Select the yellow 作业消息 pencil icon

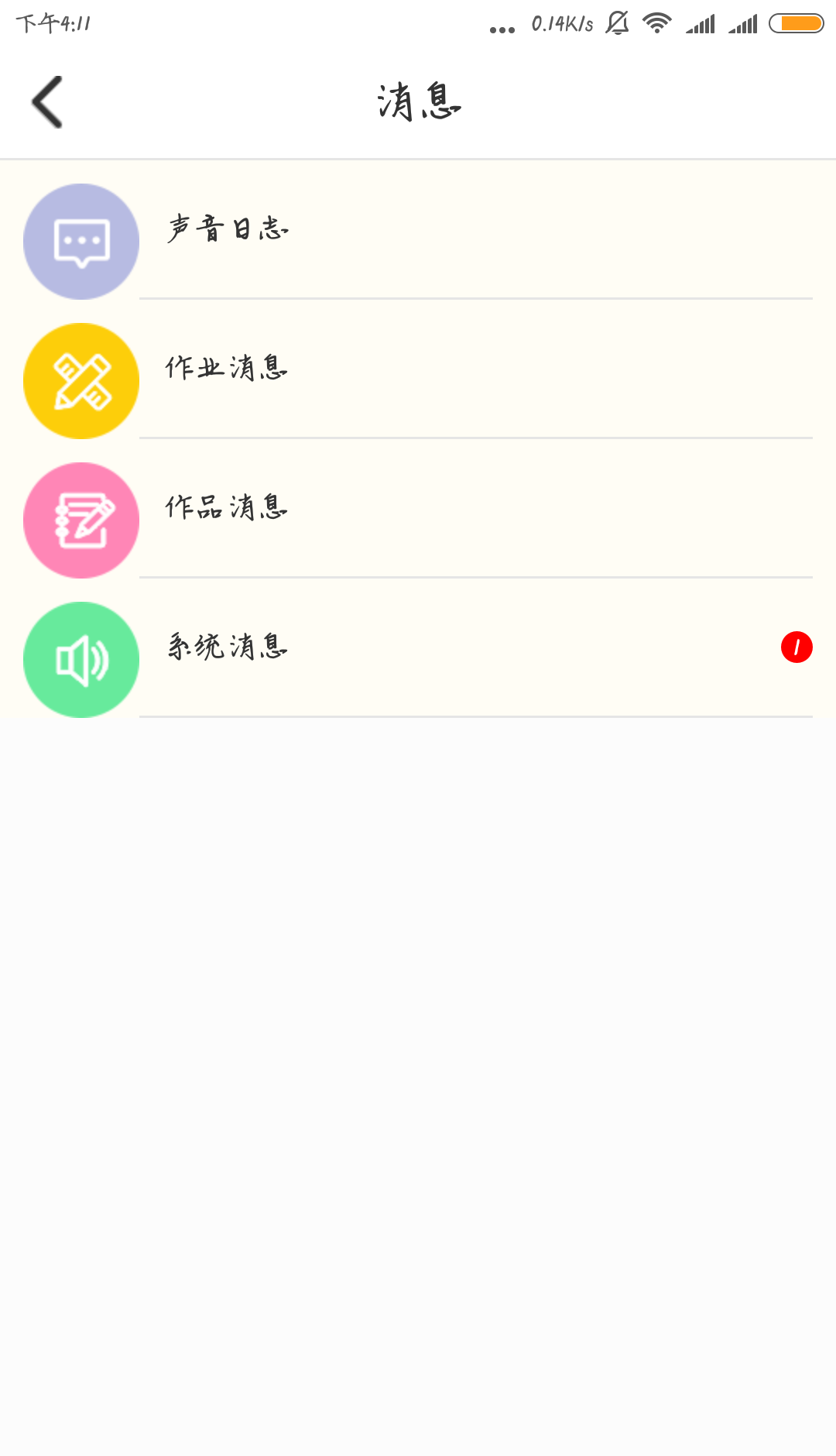(81, 380)
